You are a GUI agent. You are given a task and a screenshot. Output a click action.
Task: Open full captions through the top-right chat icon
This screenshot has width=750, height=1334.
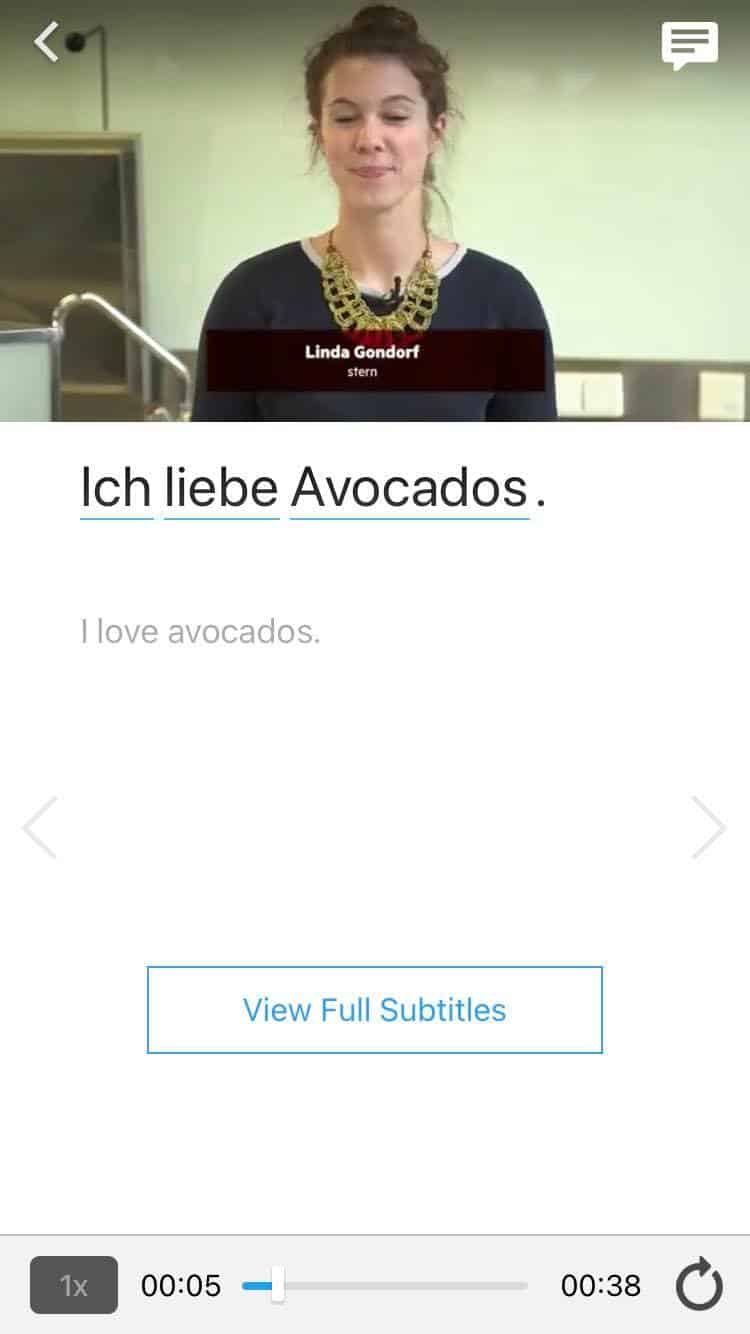689,44
